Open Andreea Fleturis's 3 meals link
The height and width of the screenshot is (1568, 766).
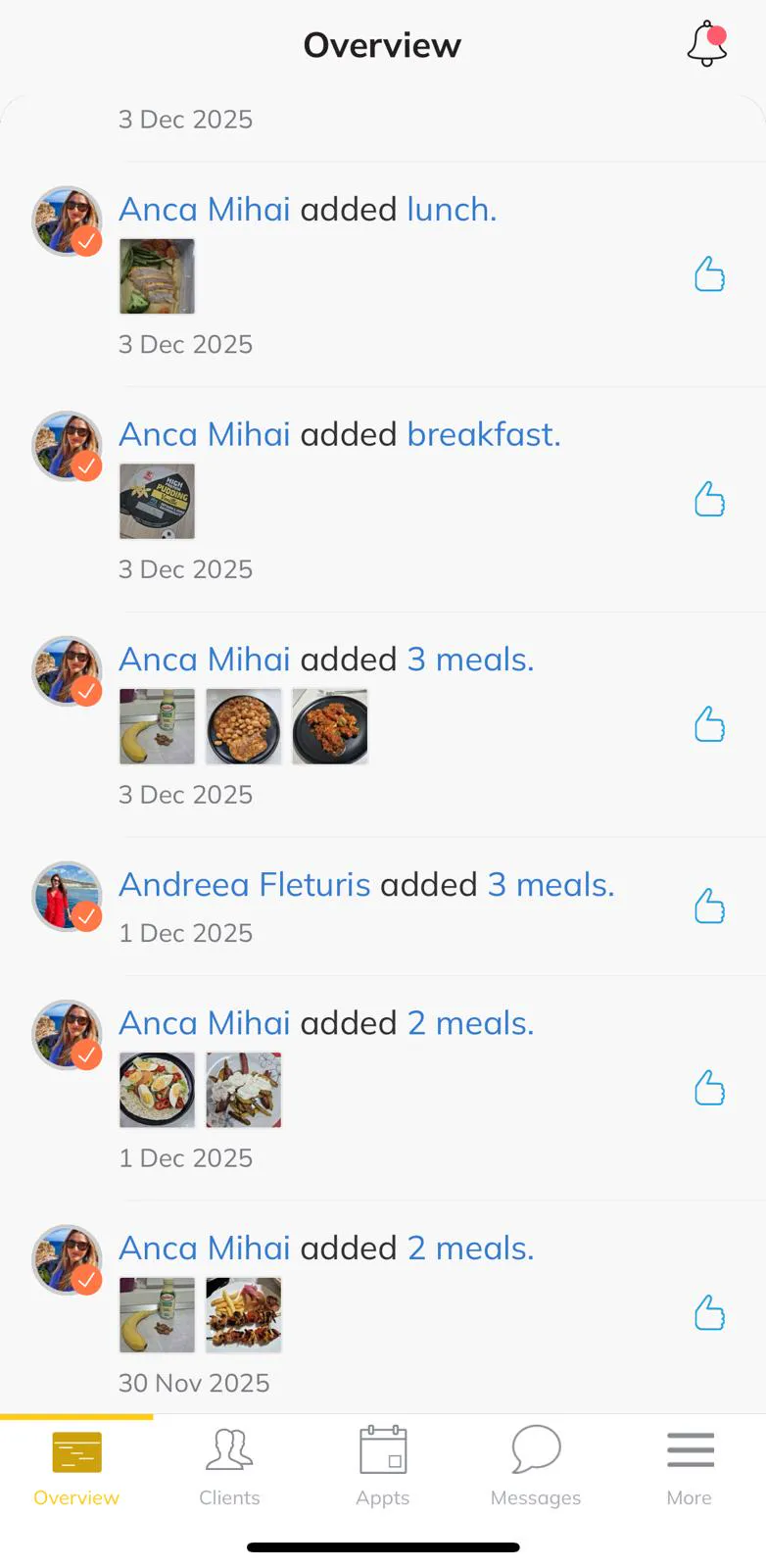click(551, 884)
